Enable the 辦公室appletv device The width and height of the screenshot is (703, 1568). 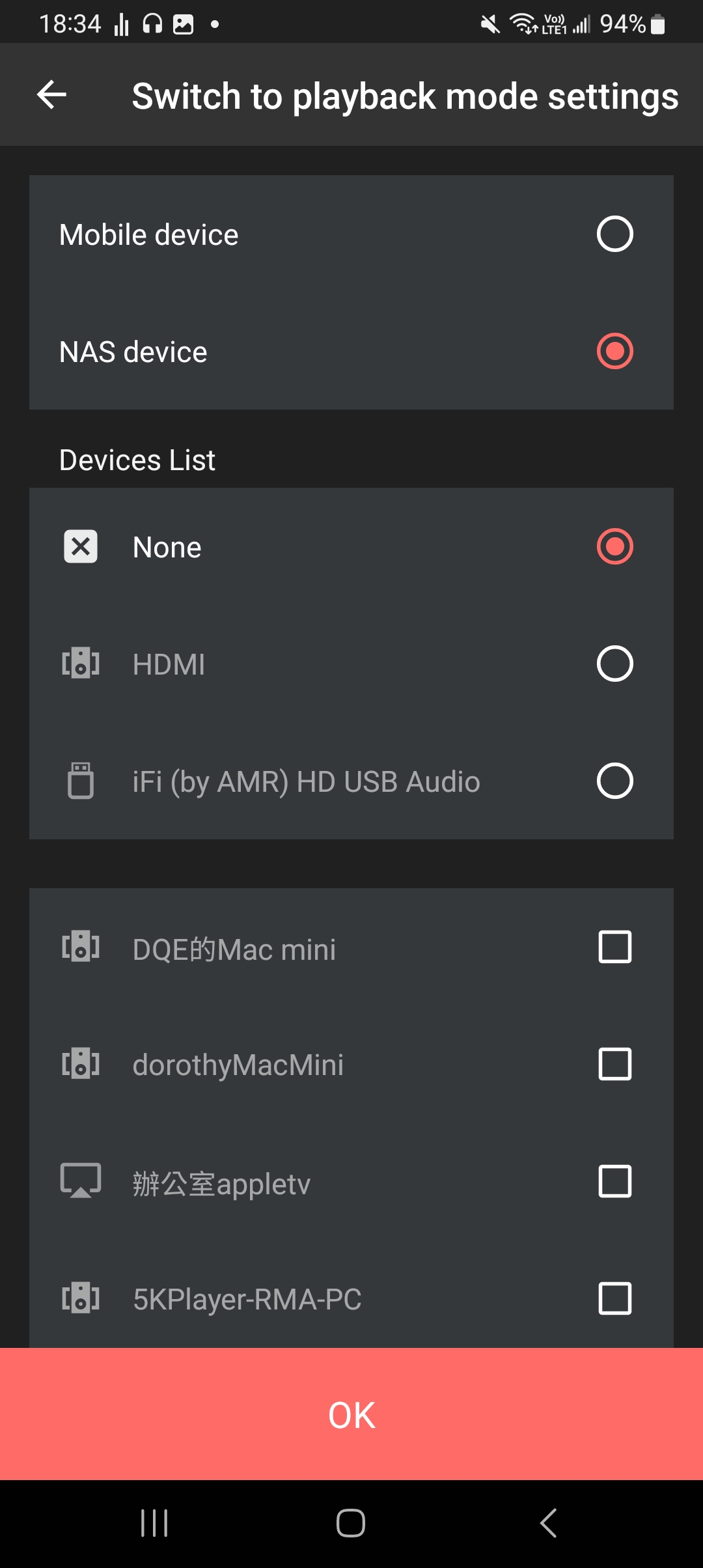click(x=614, y=1181)
